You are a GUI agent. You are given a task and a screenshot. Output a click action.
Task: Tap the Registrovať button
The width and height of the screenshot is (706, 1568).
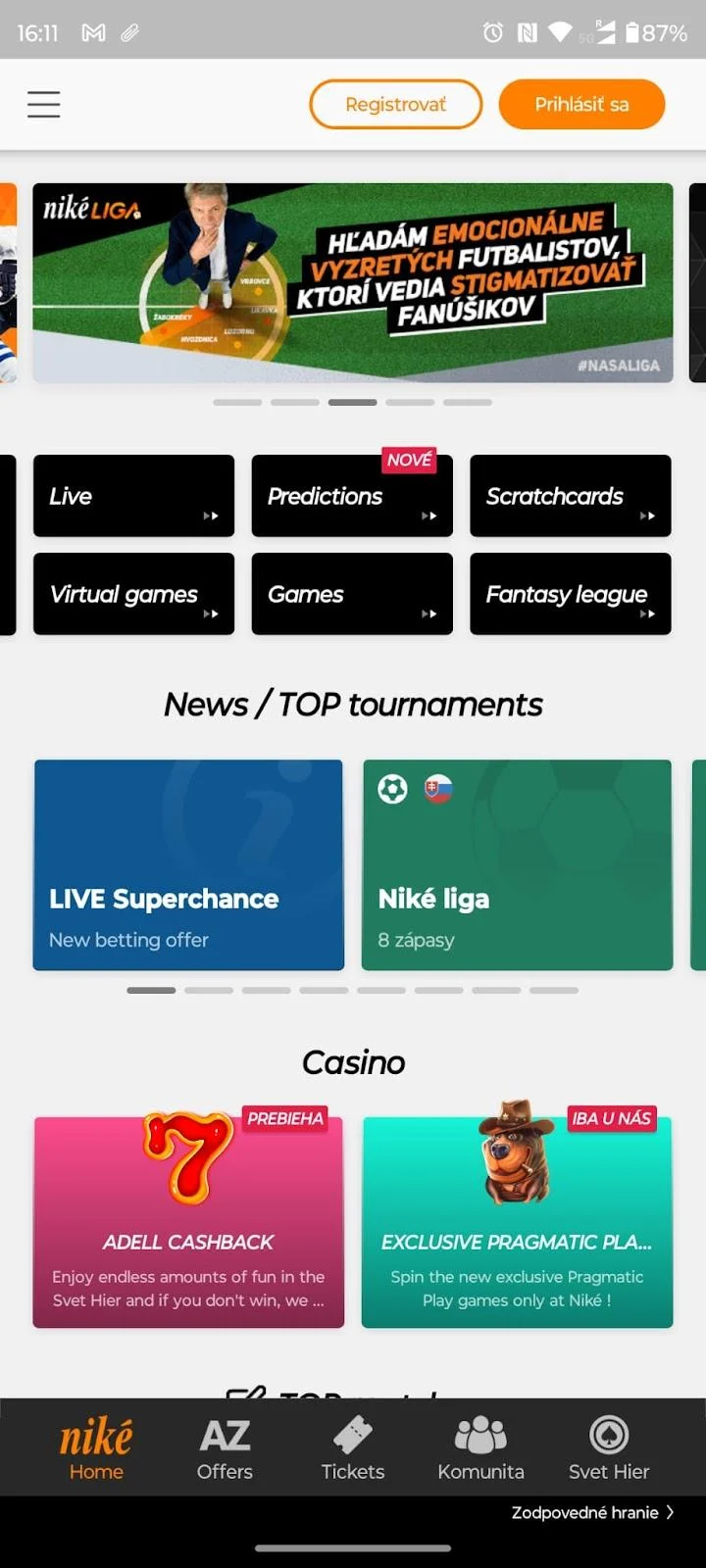pos(395,104)
